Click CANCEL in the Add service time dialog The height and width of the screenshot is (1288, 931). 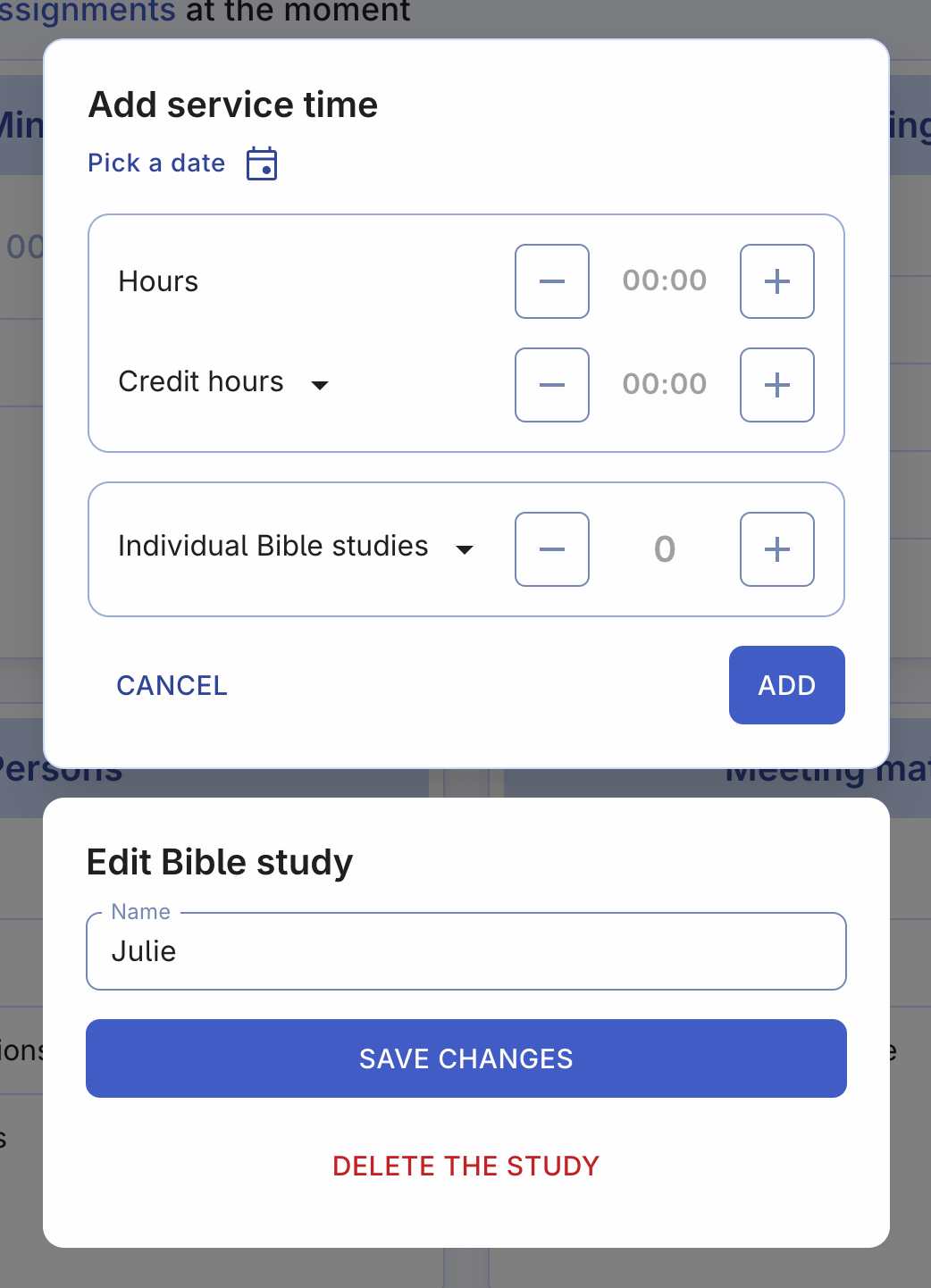(172, 685)
